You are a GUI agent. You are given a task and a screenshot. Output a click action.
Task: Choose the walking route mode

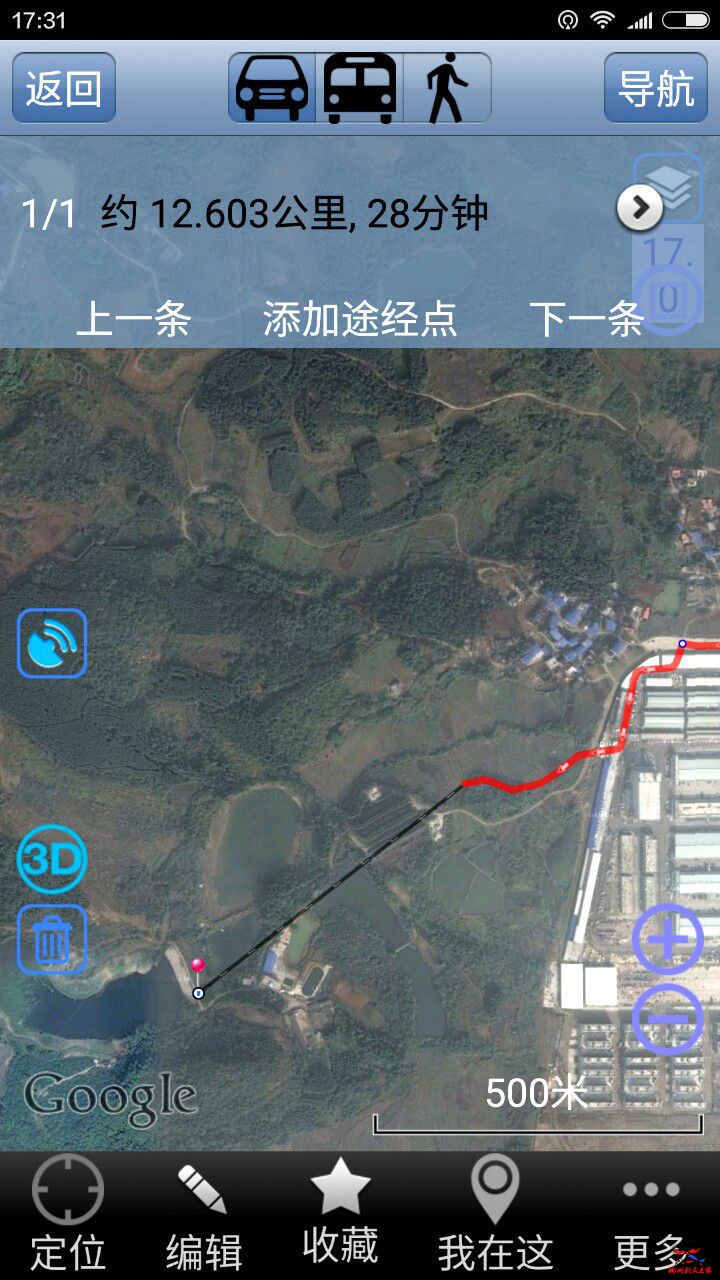point(447,88)
